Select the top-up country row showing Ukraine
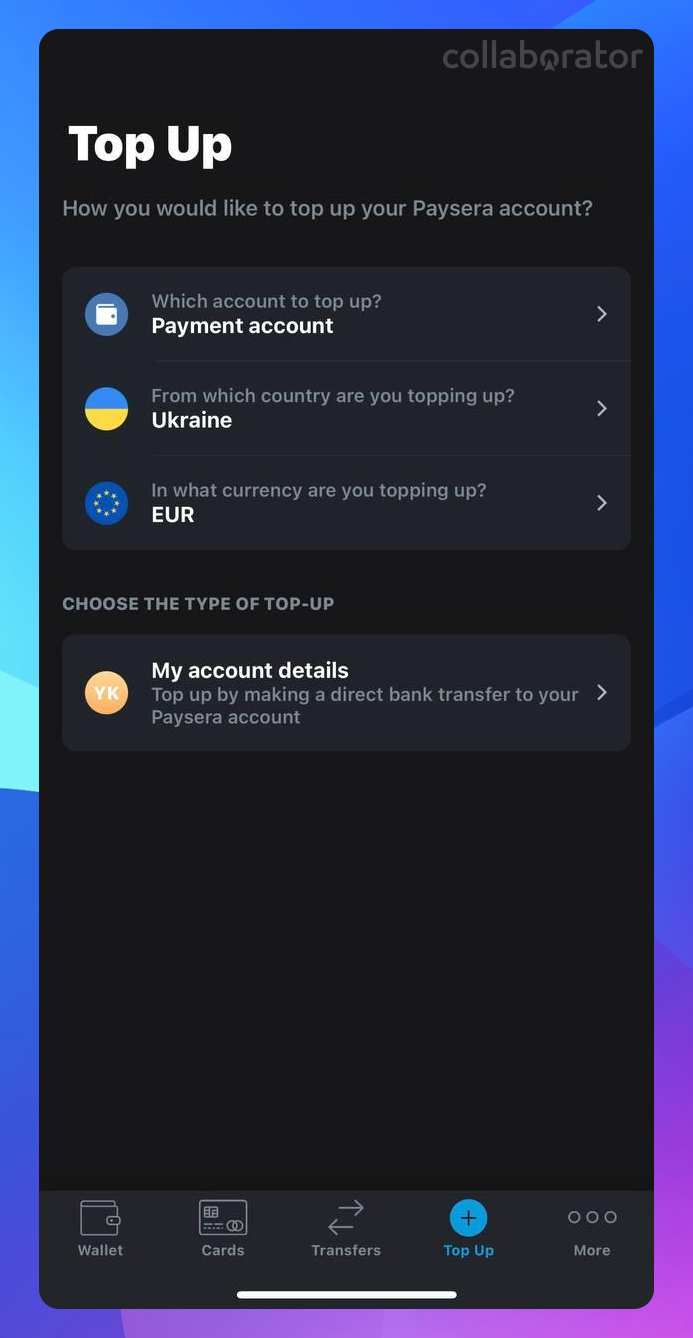This screenshot has width=693, height=1338. point(346,408)
